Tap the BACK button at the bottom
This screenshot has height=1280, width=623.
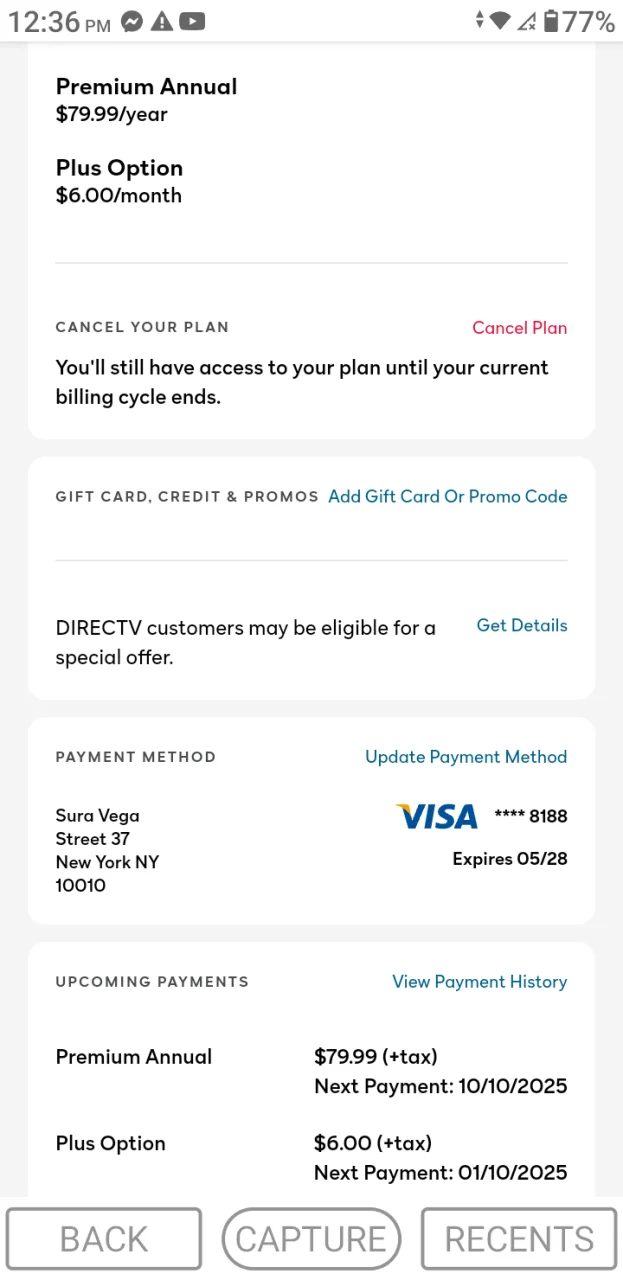(104, 1239)
